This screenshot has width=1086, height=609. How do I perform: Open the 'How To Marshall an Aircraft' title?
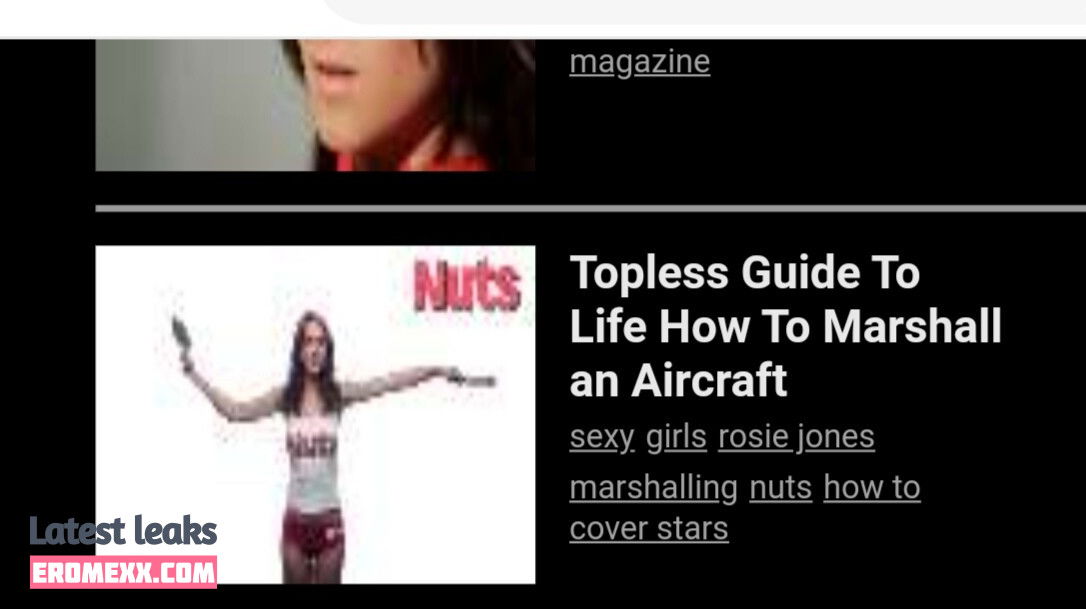784,326
